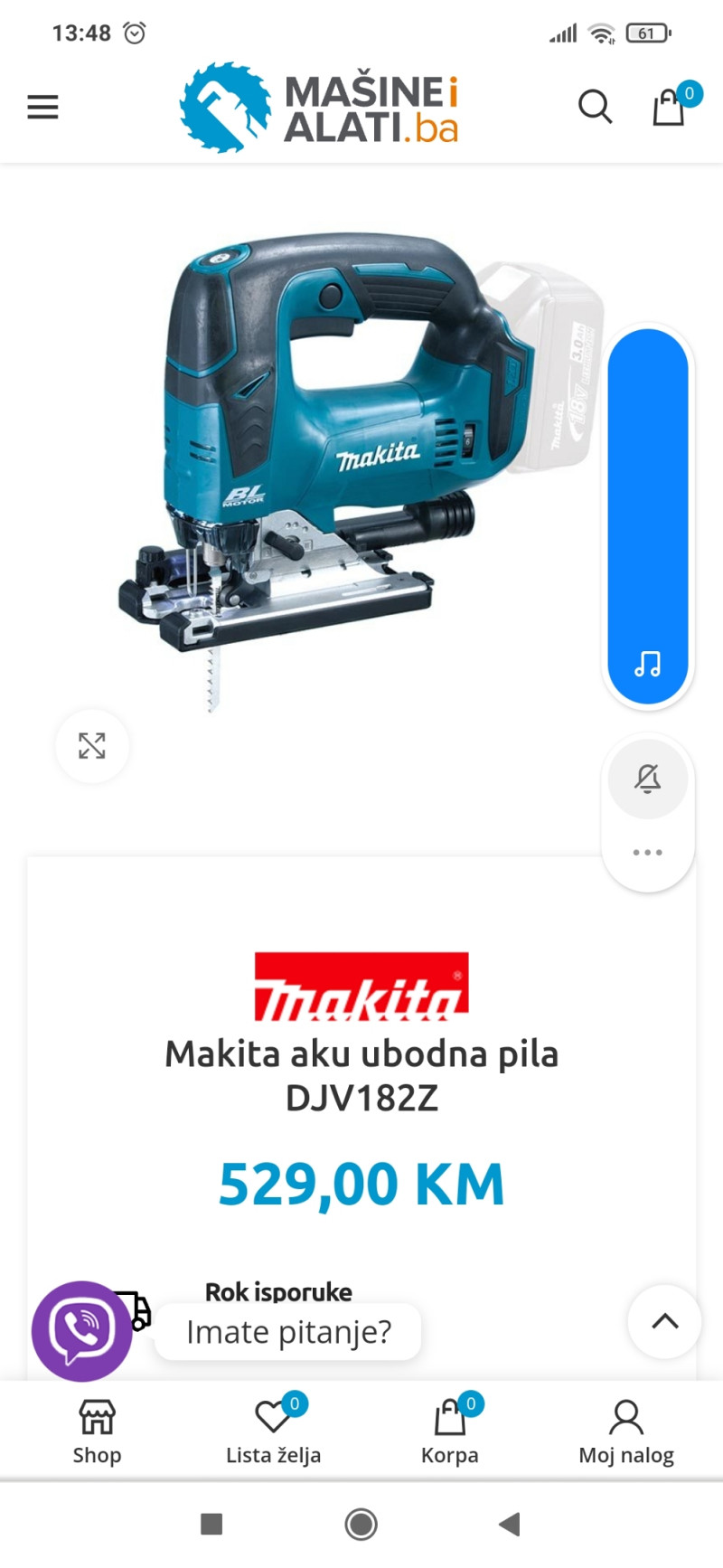Open the shopping bag in header

point(670,107)
